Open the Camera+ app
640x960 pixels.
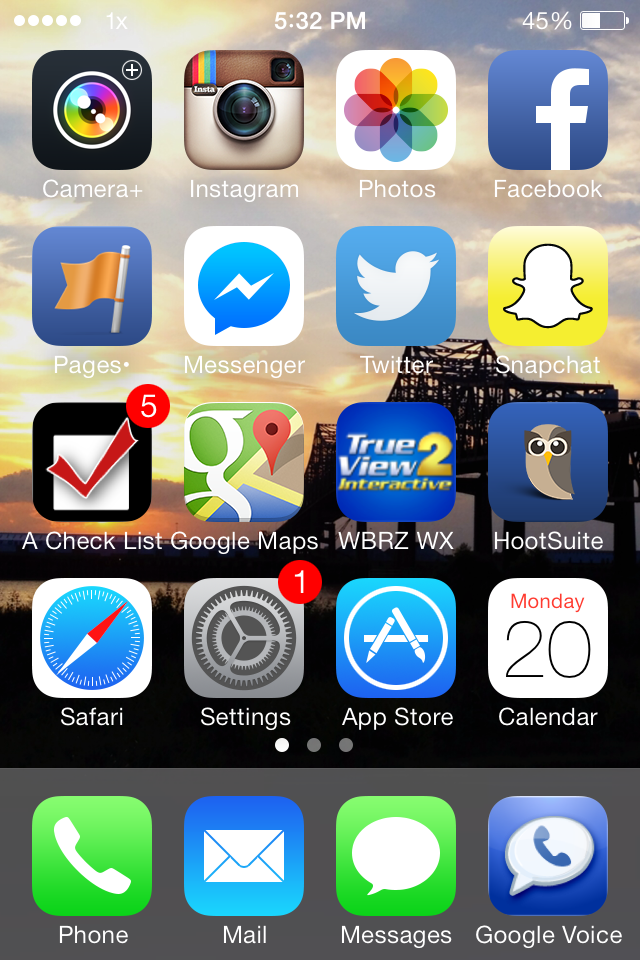coord(92,110)
